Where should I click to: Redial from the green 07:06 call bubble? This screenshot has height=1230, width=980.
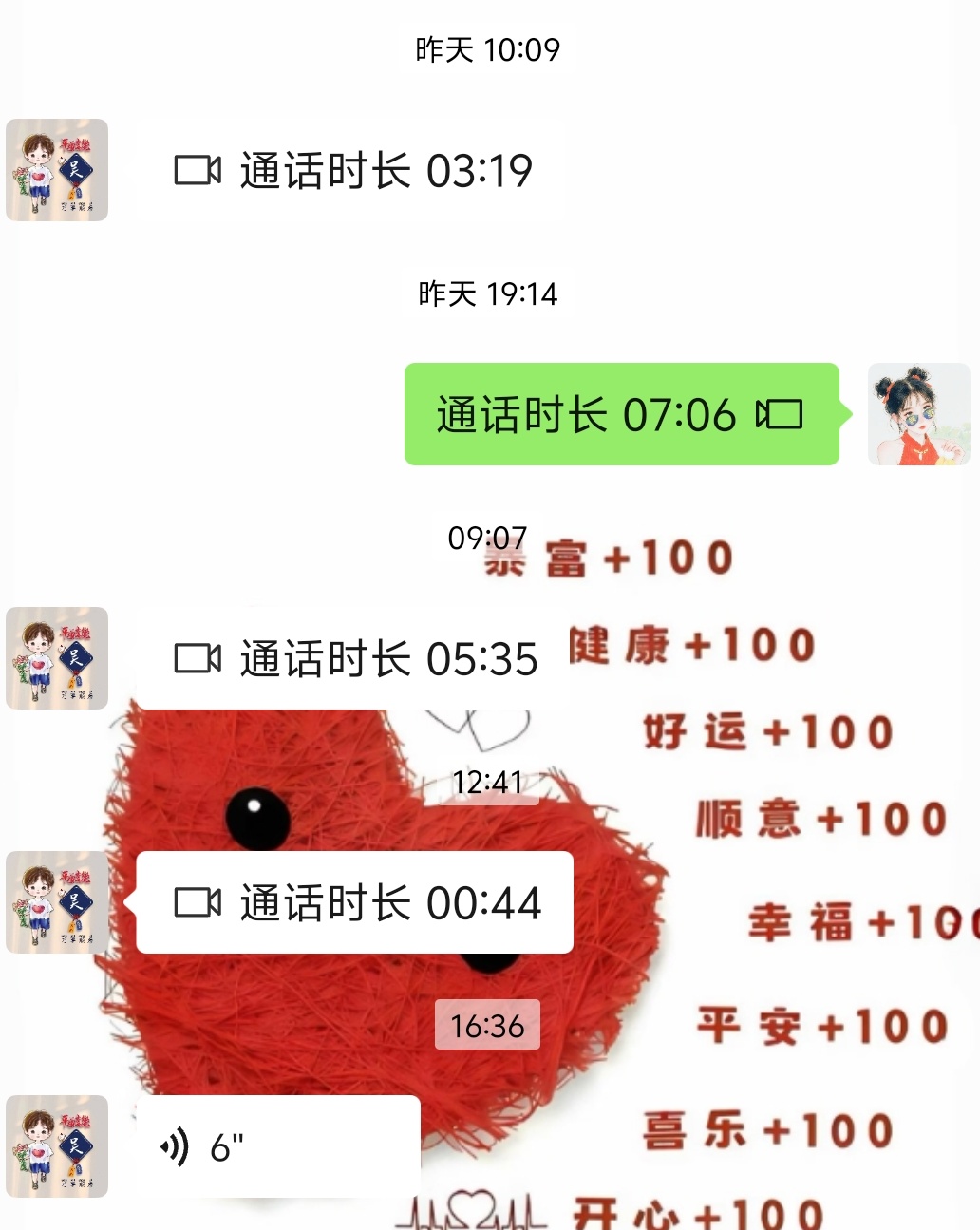(x=621, y=415)
